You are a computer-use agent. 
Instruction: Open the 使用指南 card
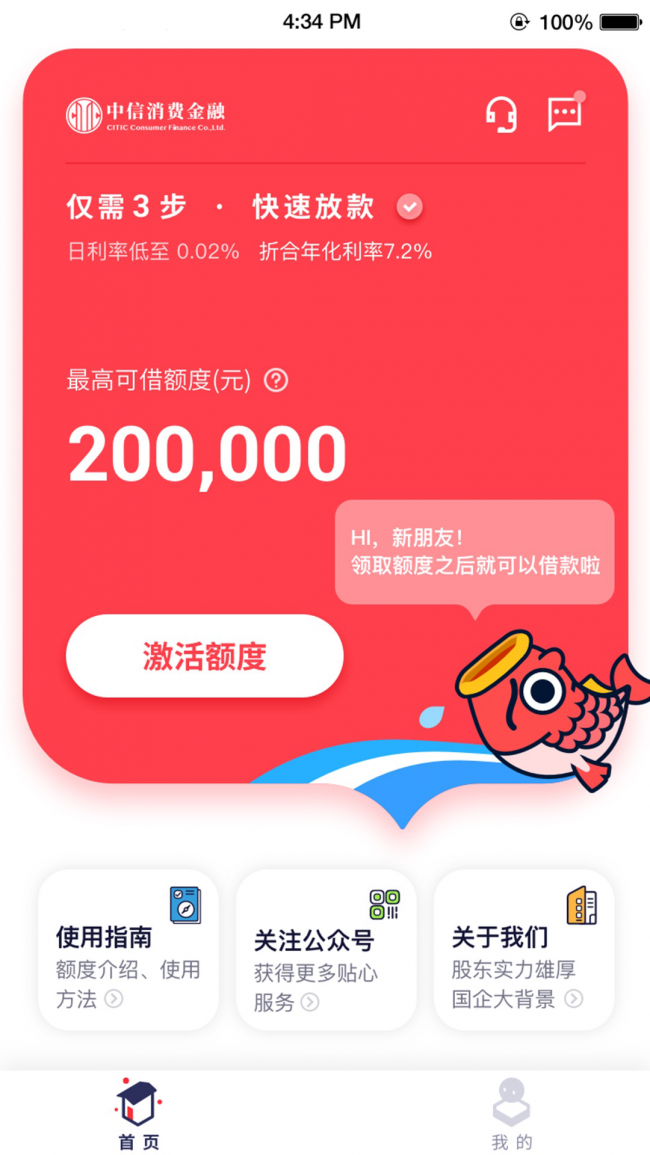[x=128, y=950]
